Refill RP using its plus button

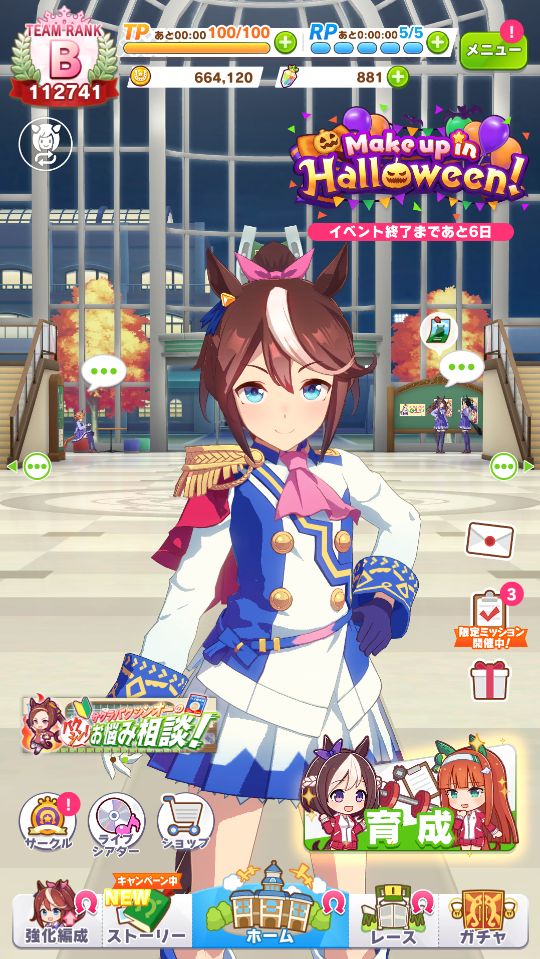pos(437,42)
